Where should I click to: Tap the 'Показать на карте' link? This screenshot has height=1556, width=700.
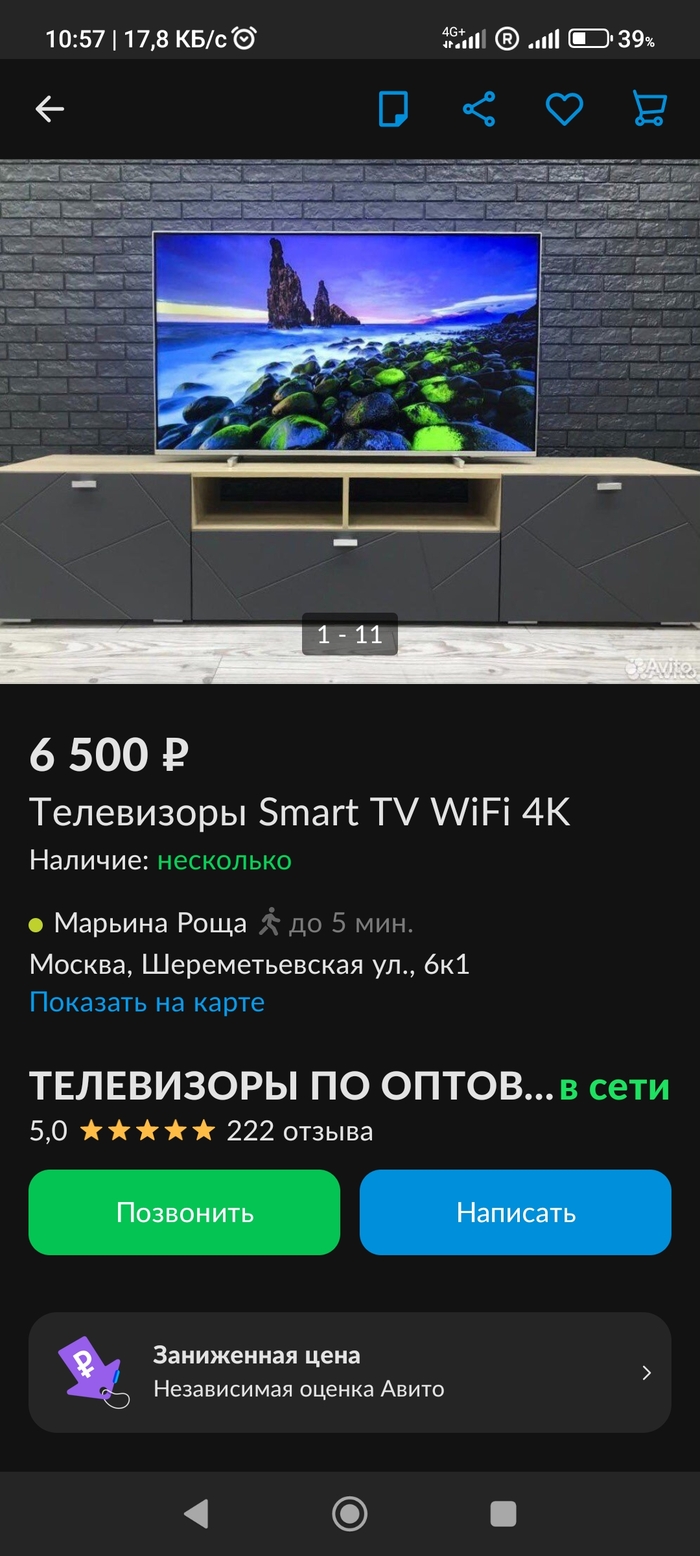(x=147, y=1002)
